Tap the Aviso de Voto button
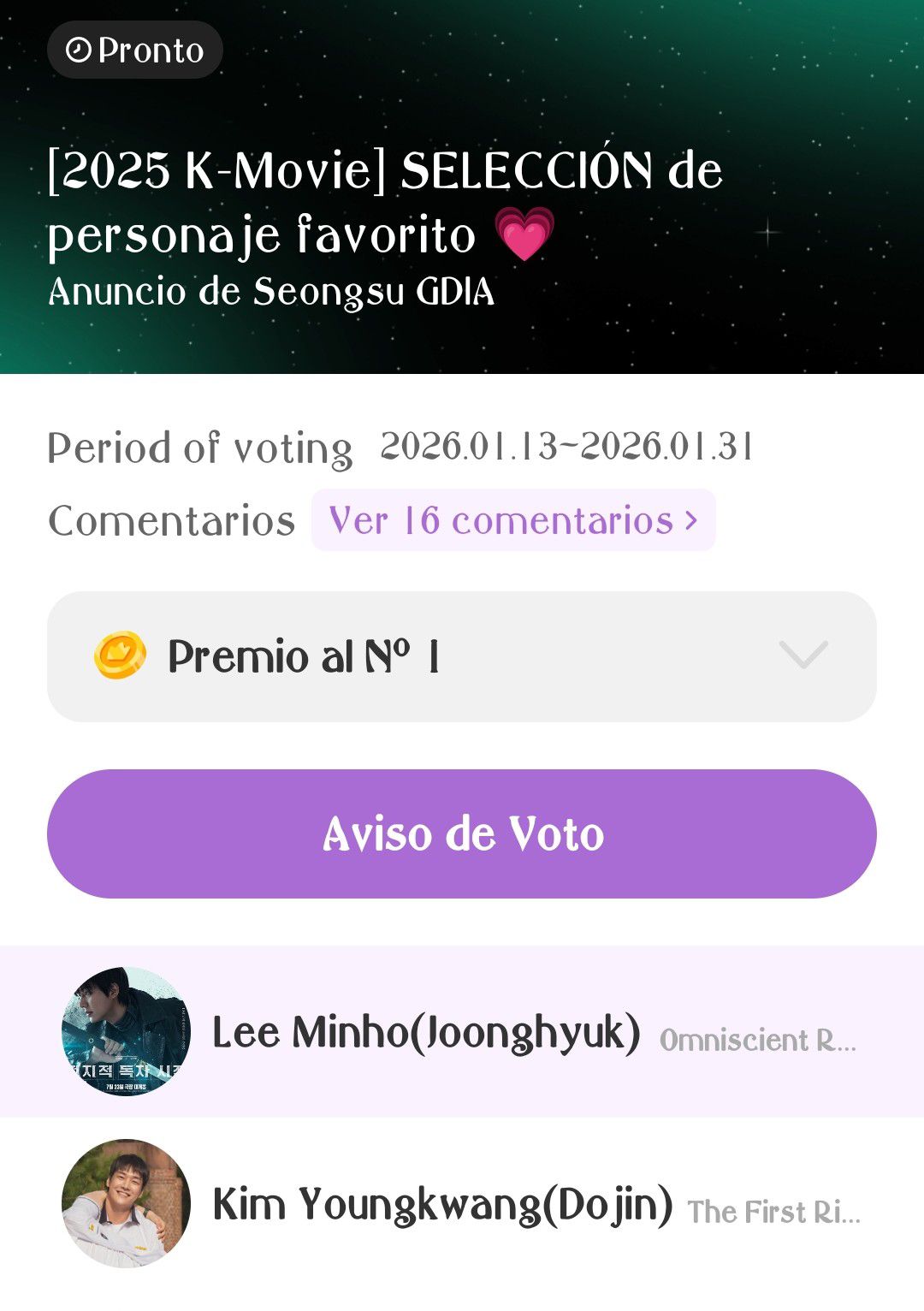Image resolution: width=924 pixels, height=1311 pixels. [x=462, y=833]
